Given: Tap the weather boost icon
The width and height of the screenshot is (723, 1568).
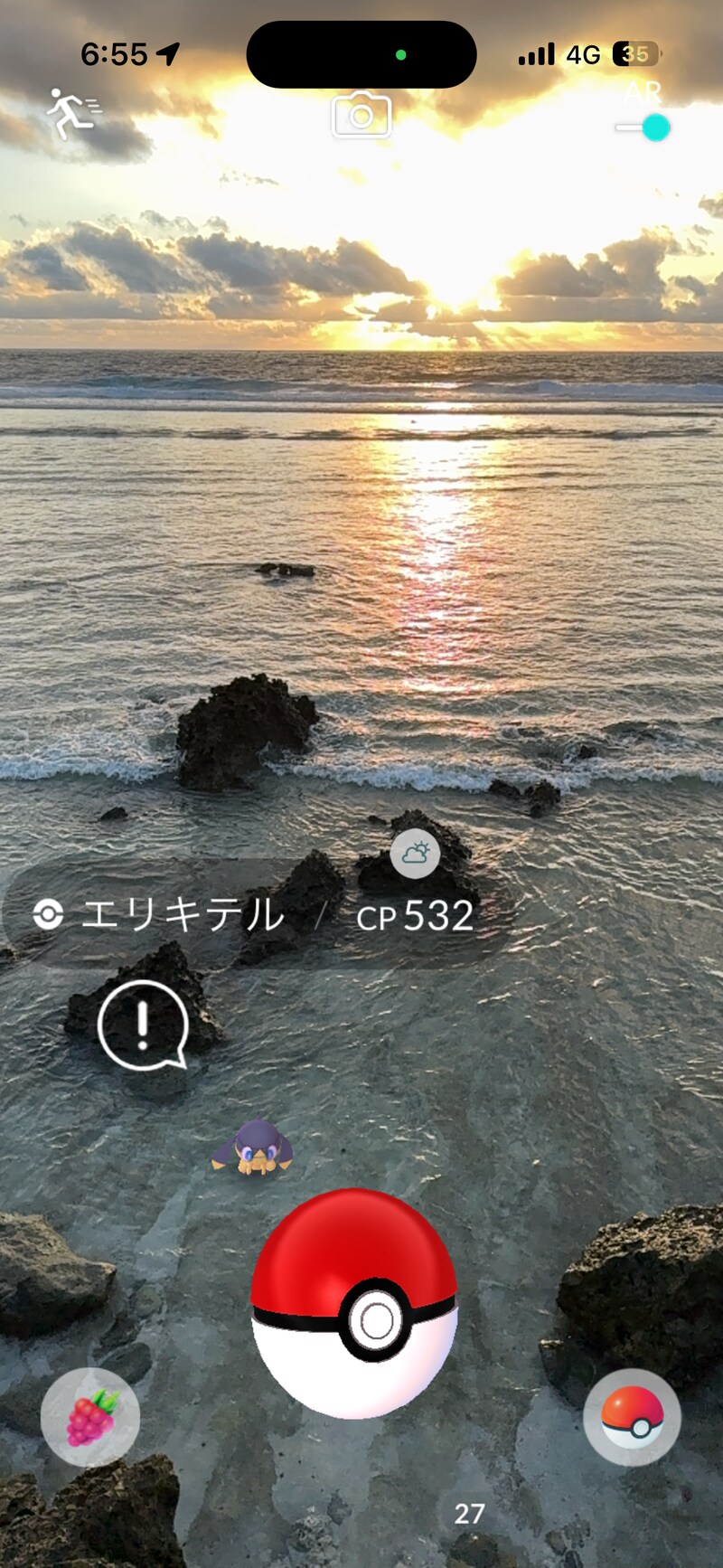Looking at the screenshot, I should click(x=416, y=853).
